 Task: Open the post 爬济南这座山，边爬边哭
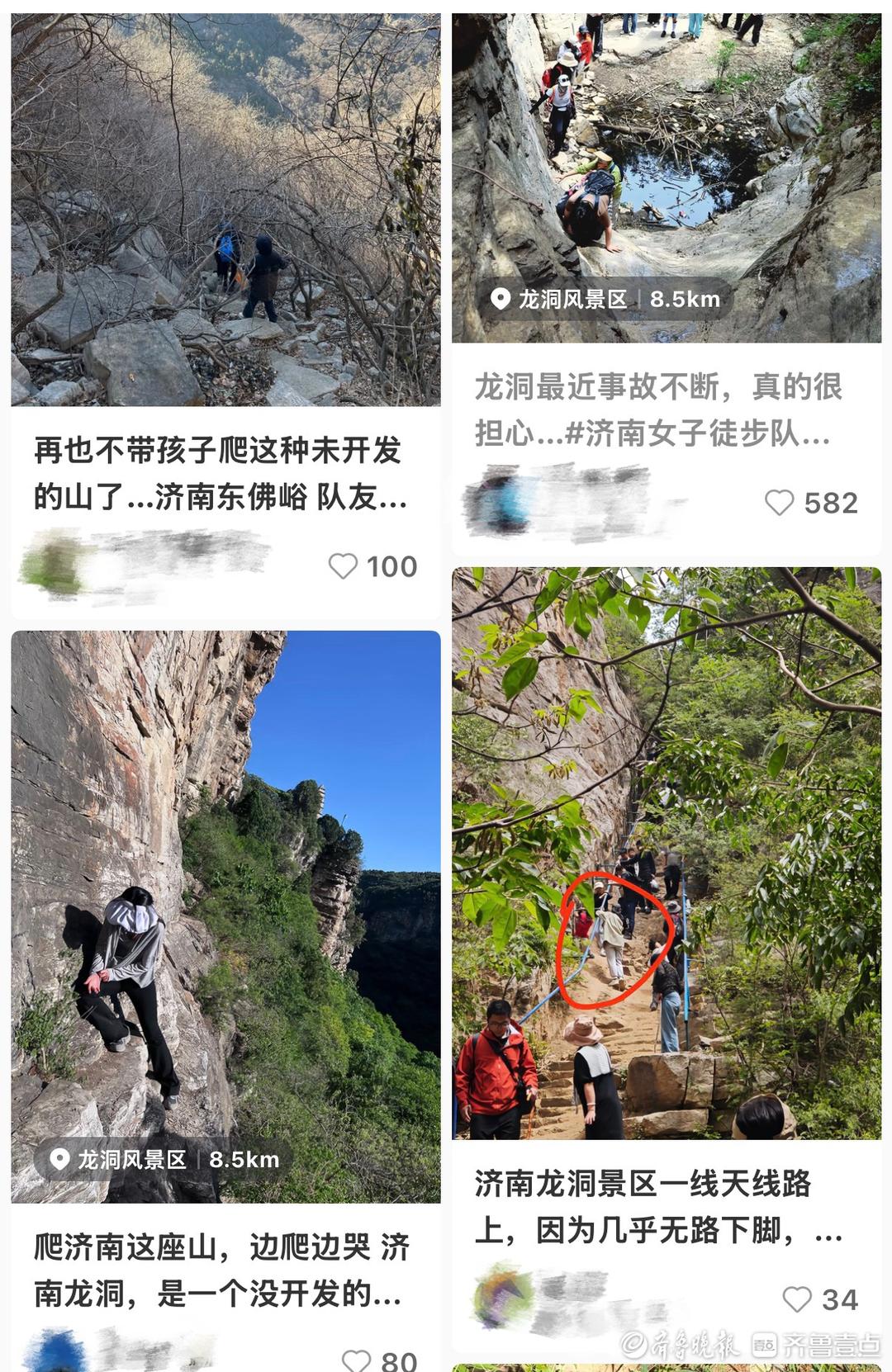coord(221,1270)
